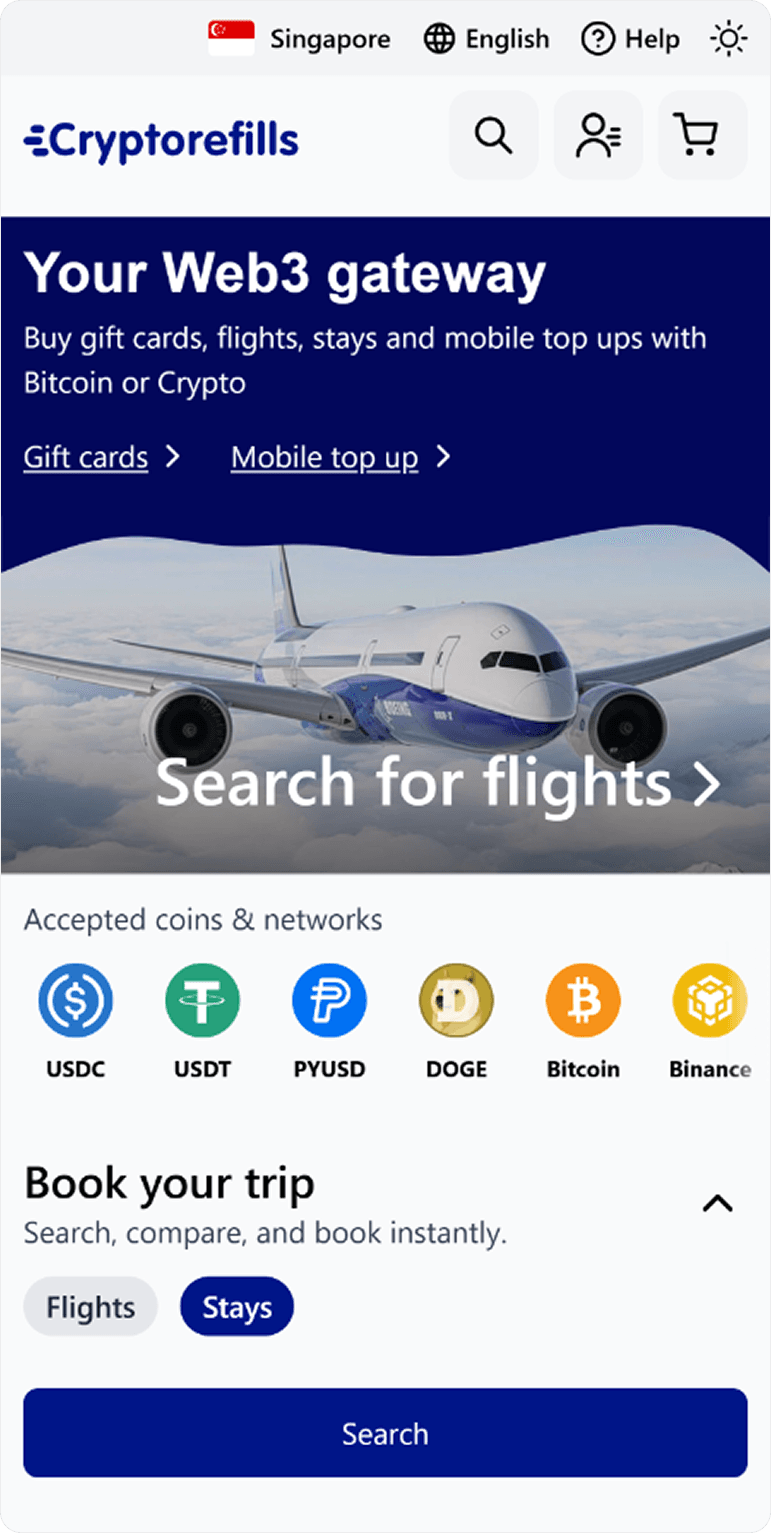Click the Bitcoin coin icon

coord(583,999)
